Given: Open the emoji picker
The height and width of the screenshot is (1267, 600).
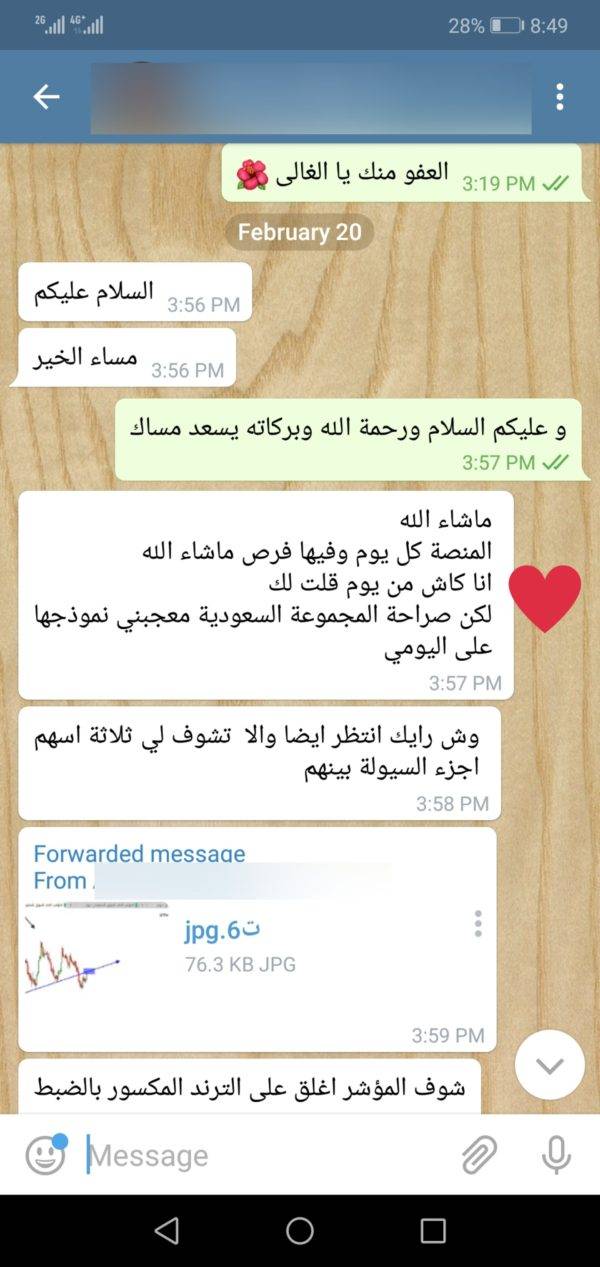Looking at the screenshot, I should pyautogui.click(x=45, y=1155).
